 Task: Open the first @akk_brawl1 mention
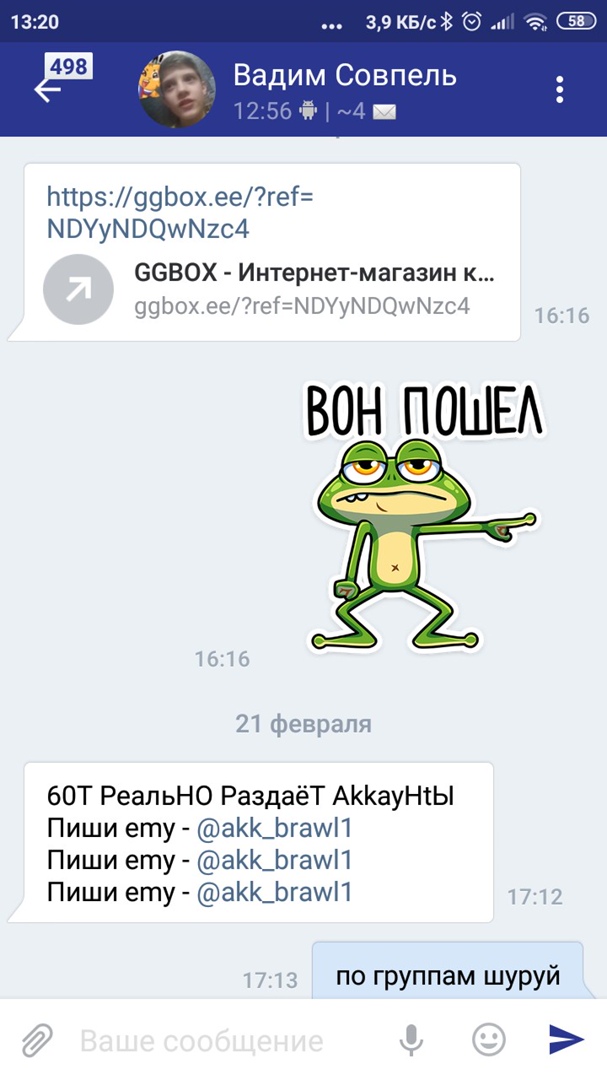pos(274,828)
